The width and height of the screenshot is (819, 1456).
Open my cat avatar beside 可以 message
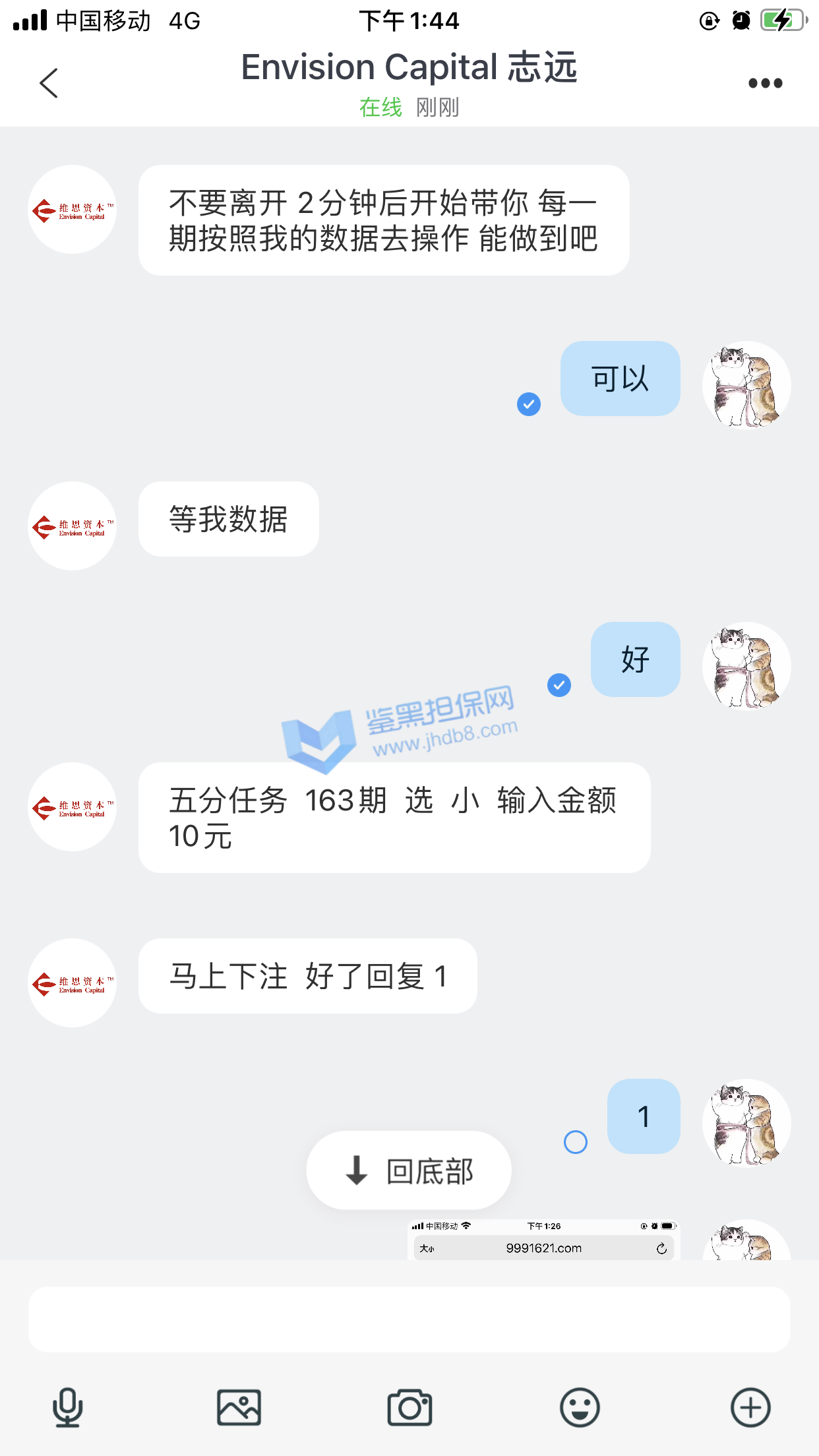(746, 385)
